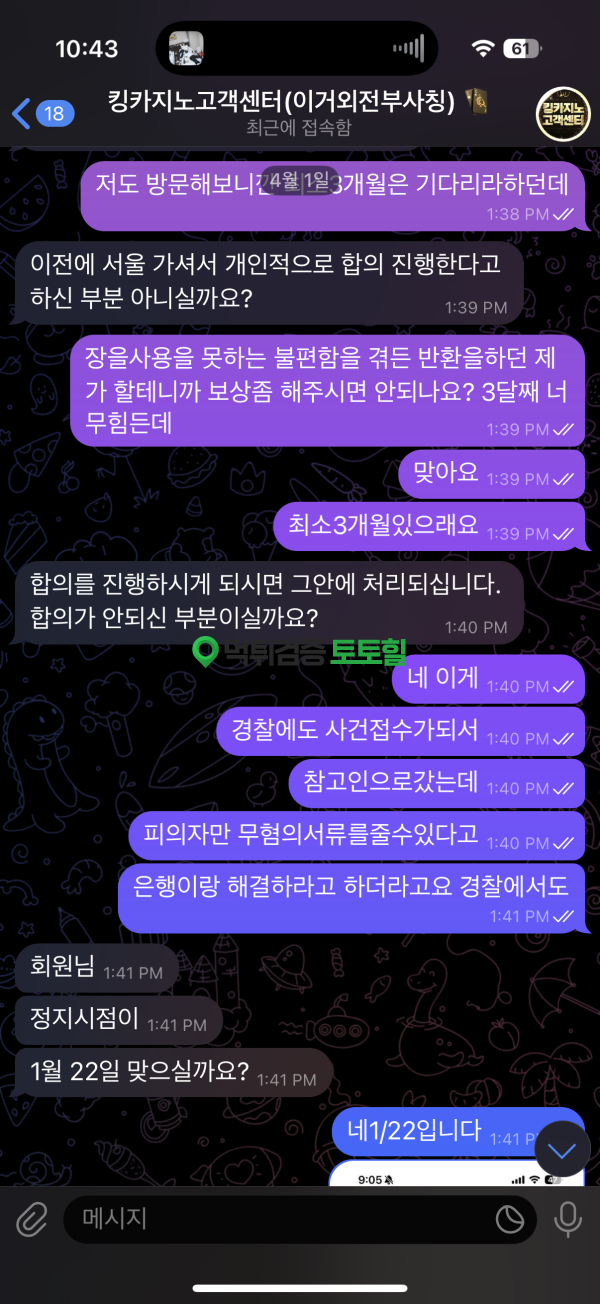Open the sticker panel icon

click(x=511, y=1219)
